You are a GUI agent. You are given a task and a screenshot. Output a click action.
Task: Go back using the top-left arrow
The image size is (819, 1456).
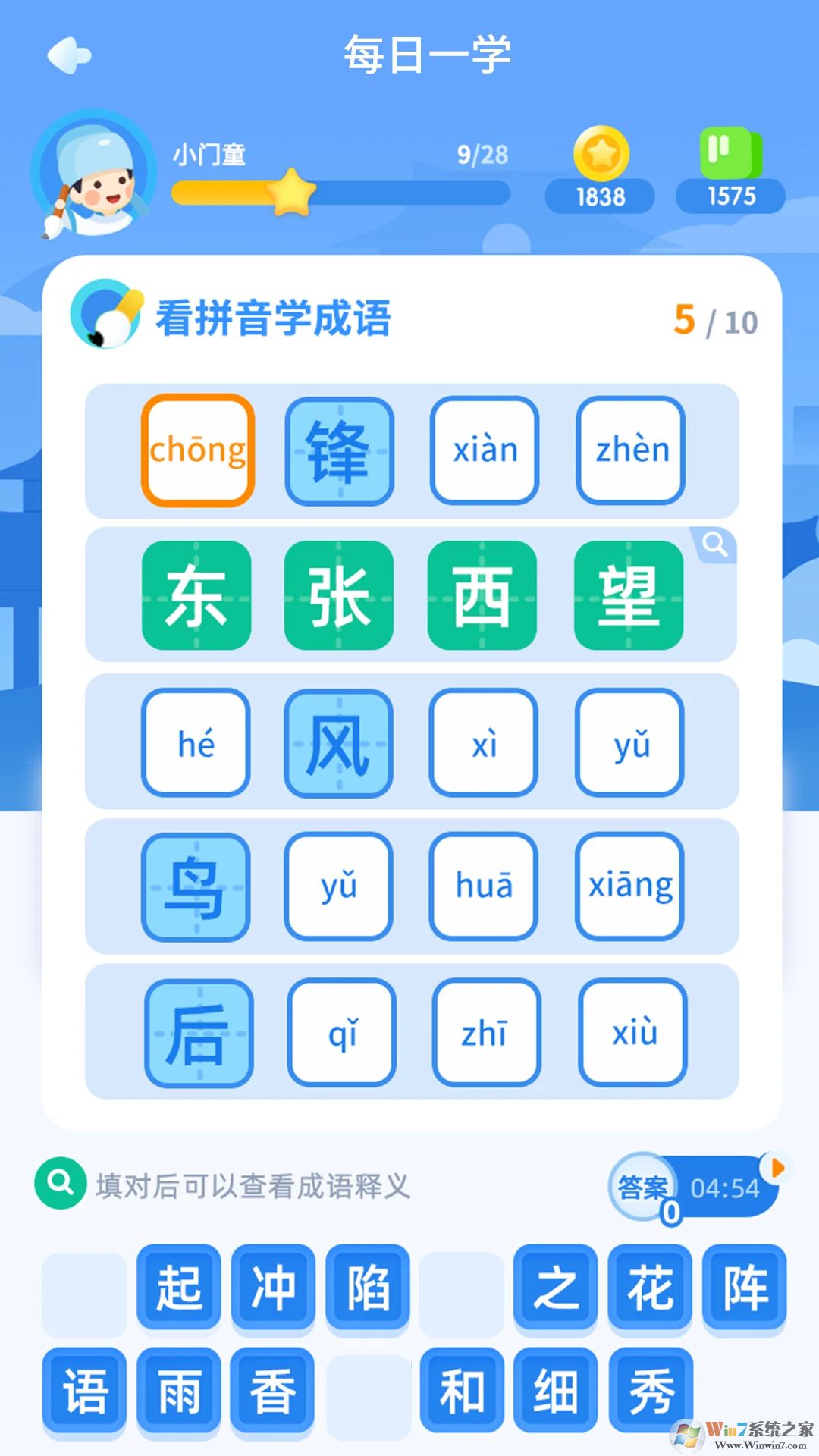[x=69, y=55]
